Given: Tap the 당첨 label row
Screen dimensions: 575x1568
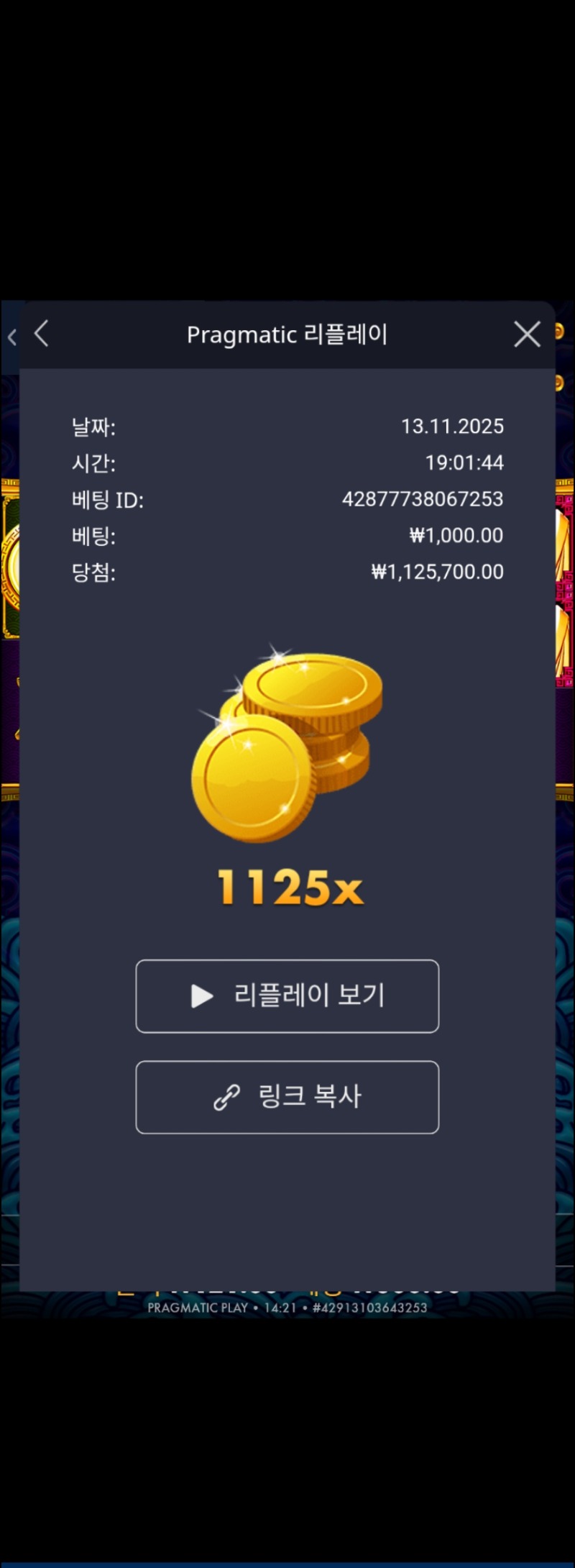Looking at the screenshot, I should click(x=93, y=572).
